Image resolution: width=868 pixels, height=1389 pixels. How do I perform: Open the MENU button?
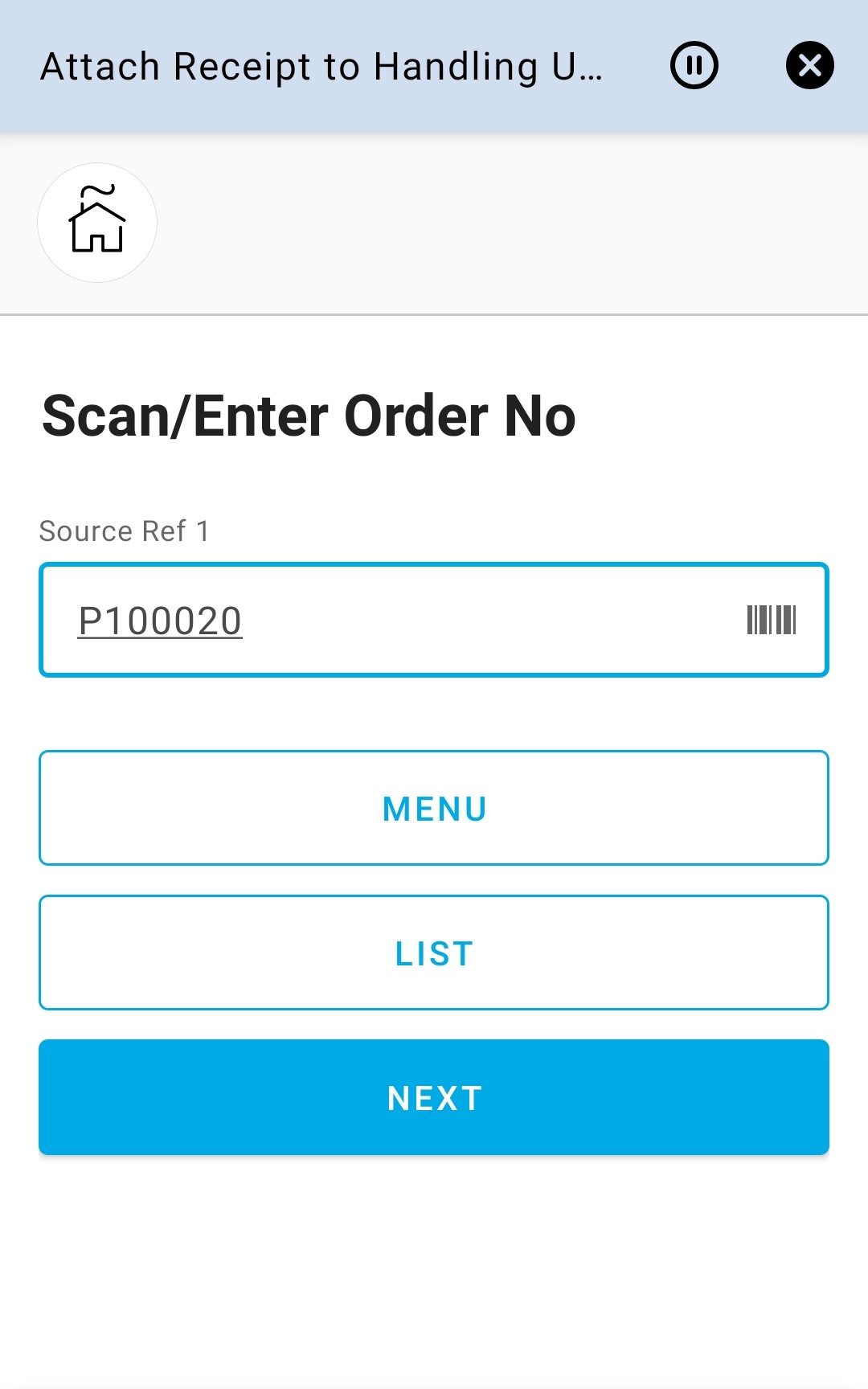coord(434,808)
